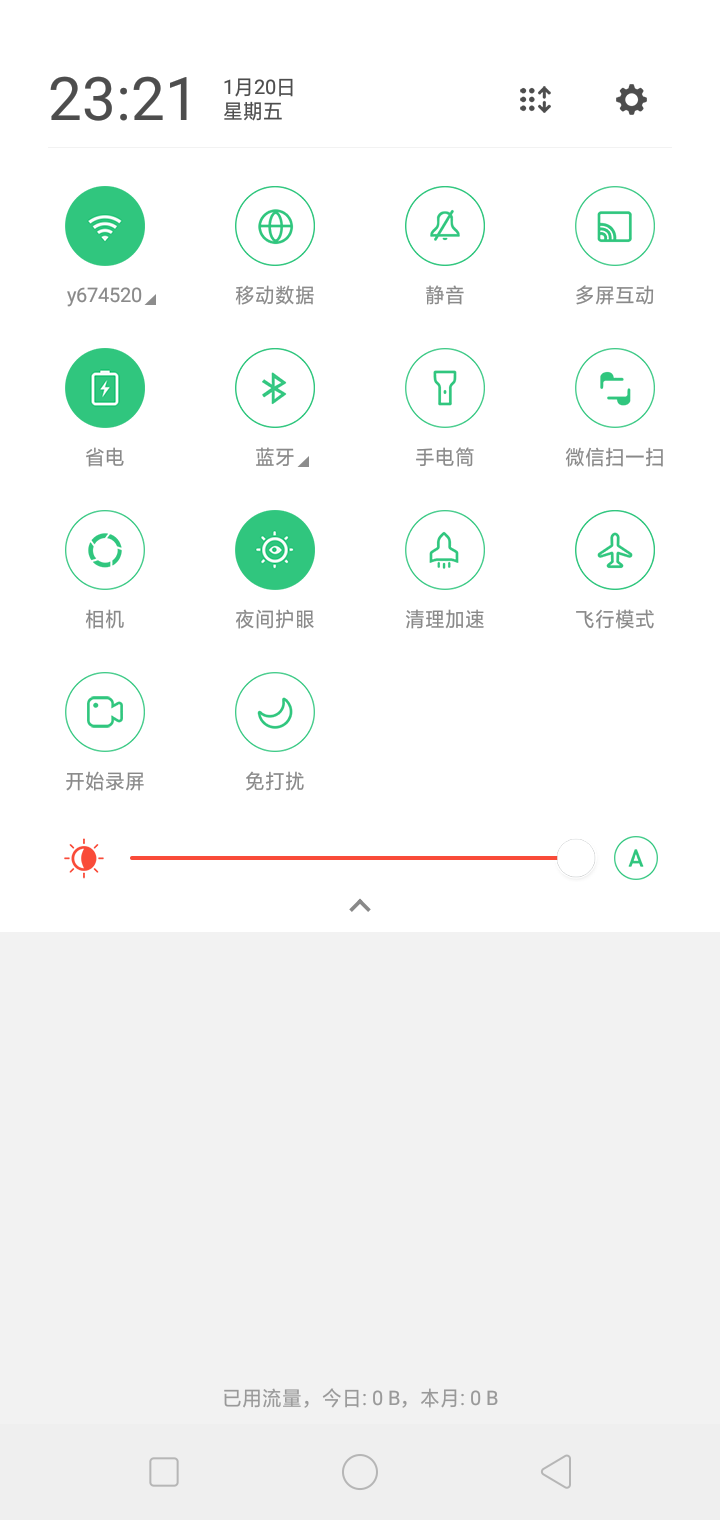Enable auto brightness A button

[x=636, y=858]
